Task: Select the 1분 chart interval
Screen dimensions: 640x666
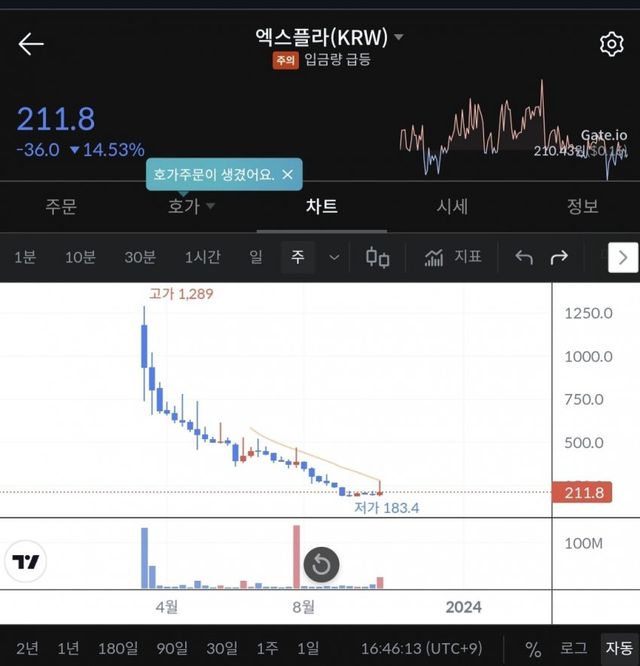Action: (x=25, y=257)
